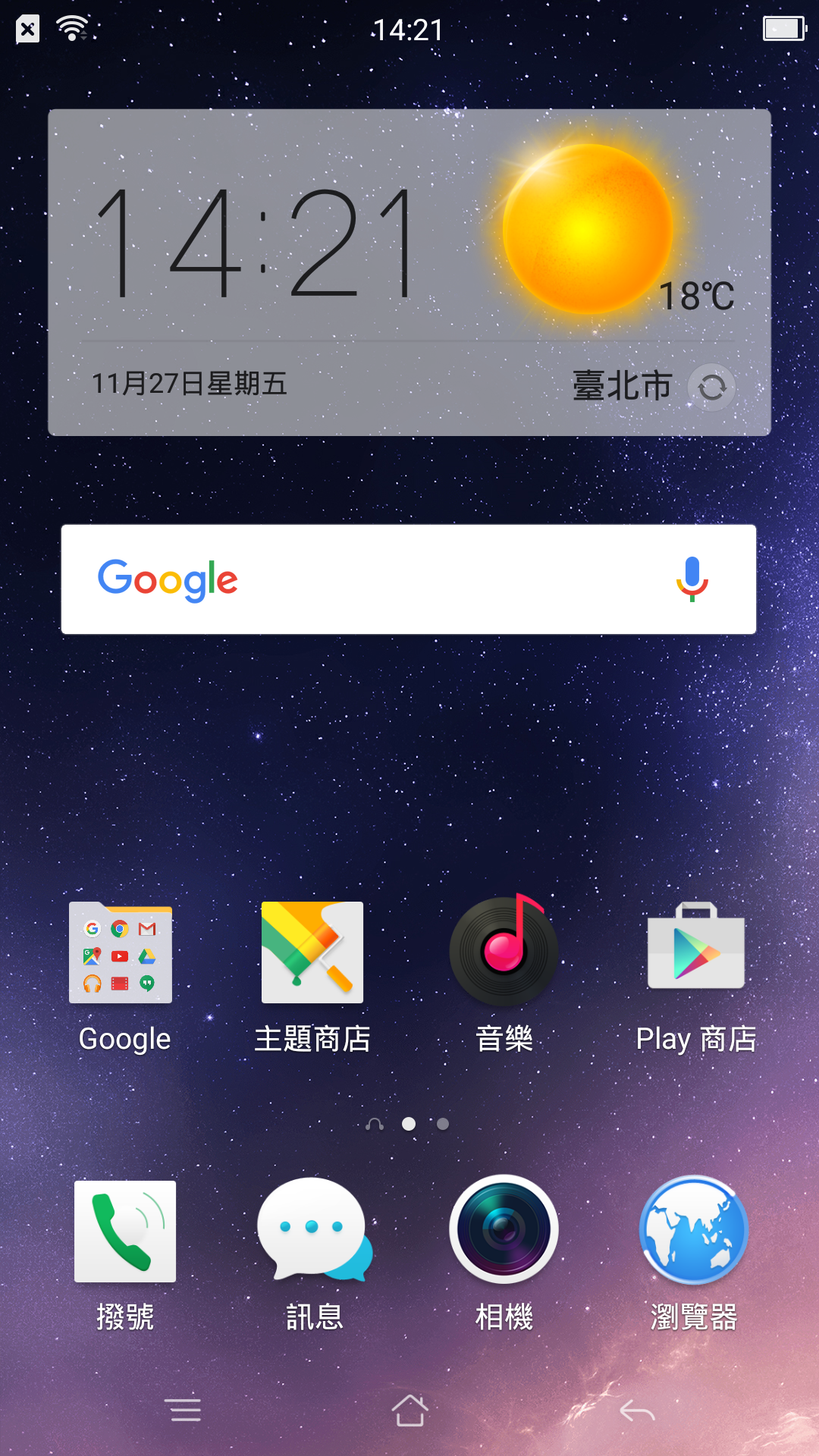Refresh the weather for 臺北市
Image resolution: width=819 pixels, height=1456 pixels.
point(711,388)
